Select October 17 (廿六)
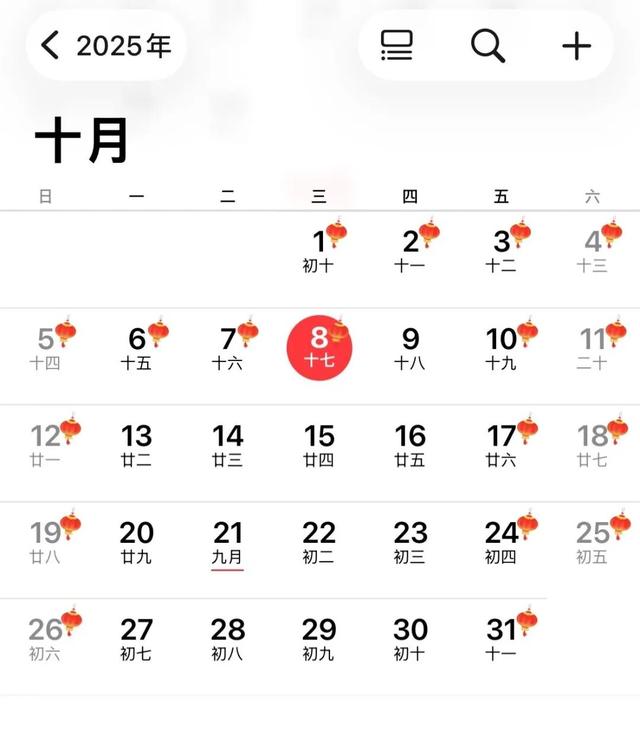Image resolution: width=640 pixels, height=729 pixels. pyautogui.click(x=502, y=444)
